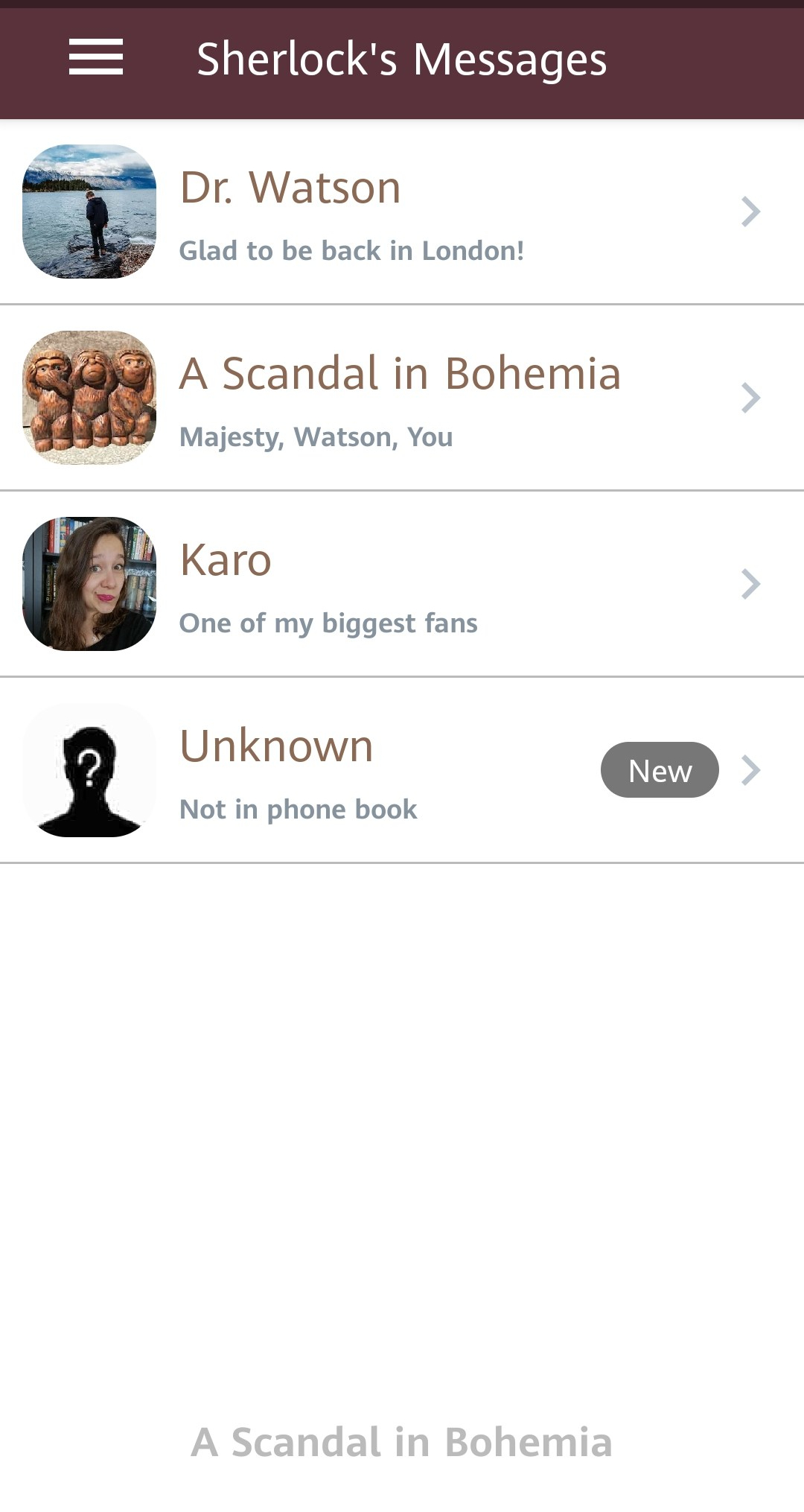Open the chat with Dr. Watson
This screenshot has height=1512, width=804.
pyautogui.click(x=402, y=212)
